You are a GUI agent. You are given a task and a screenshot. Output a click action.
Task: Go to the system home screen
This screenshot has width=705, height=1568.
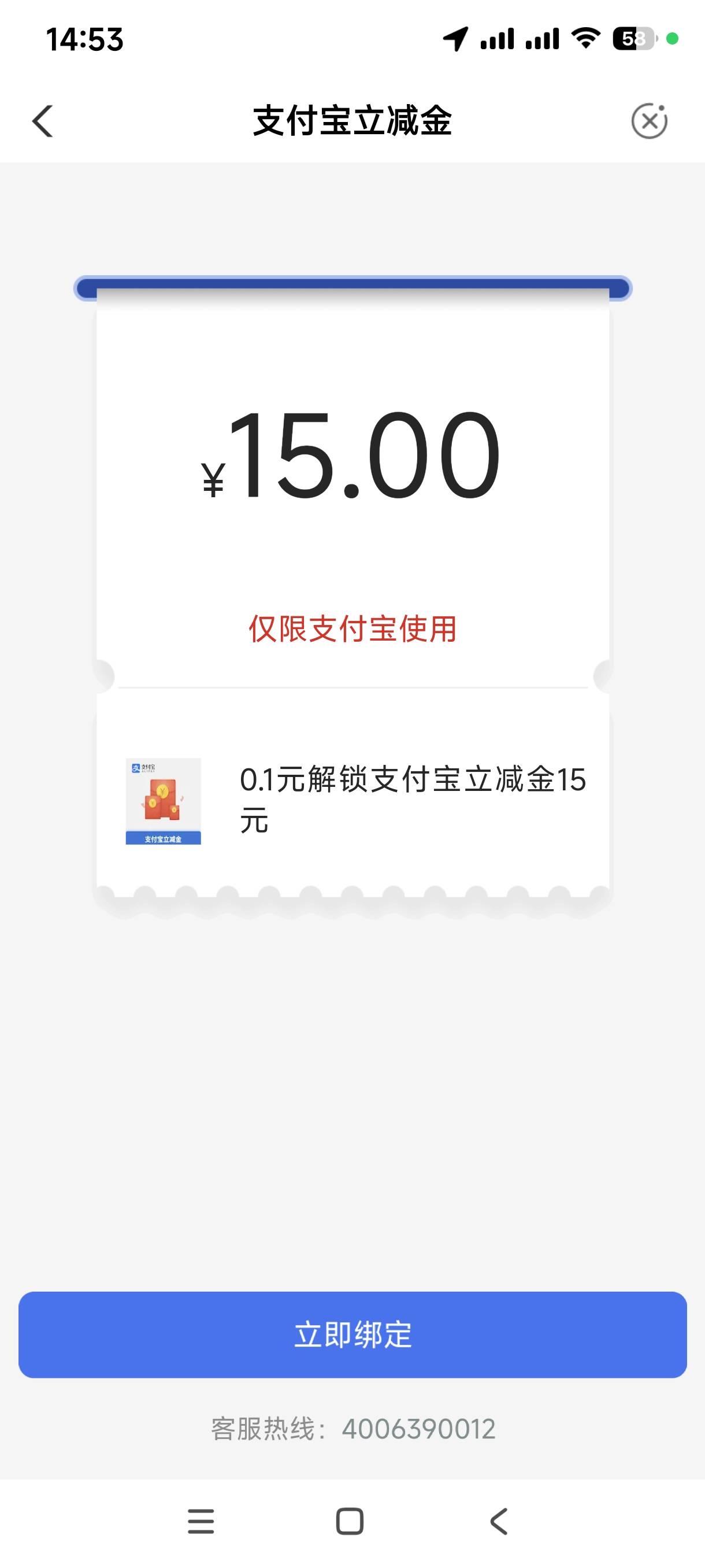[350, 1522]
